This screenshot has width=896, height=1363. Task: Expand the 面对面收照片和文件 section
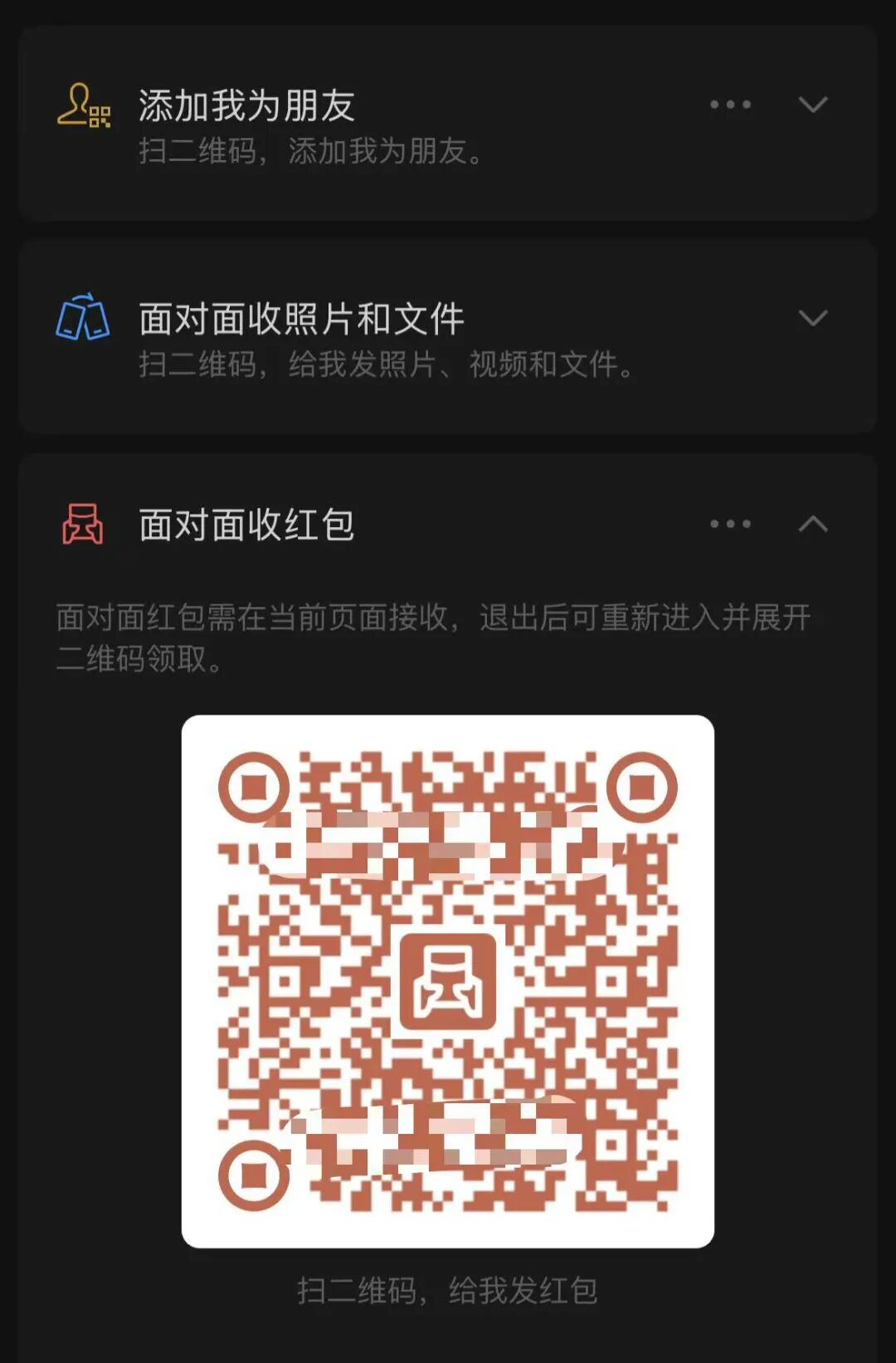(813, 318)
